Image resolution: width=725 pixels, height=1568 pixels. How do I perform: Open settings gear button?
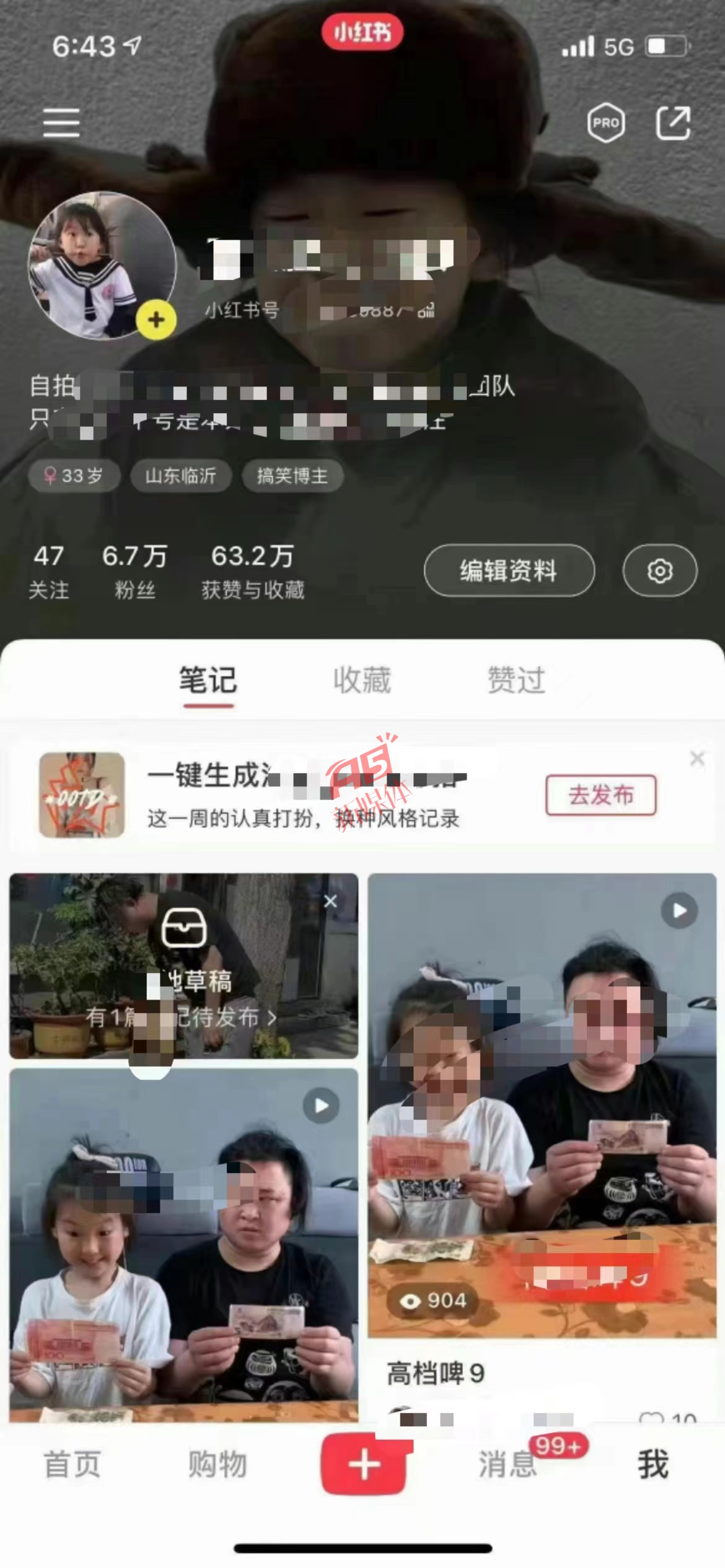660,570
